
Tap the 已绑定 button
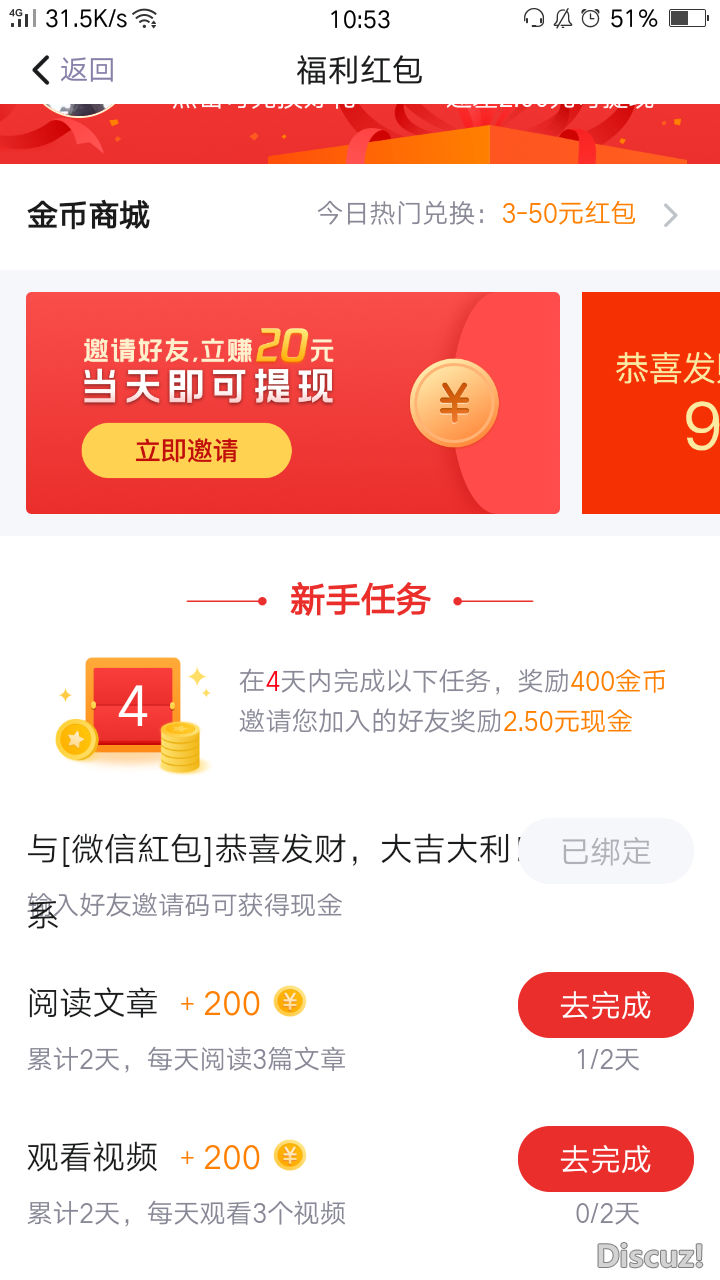pos(606,851)
